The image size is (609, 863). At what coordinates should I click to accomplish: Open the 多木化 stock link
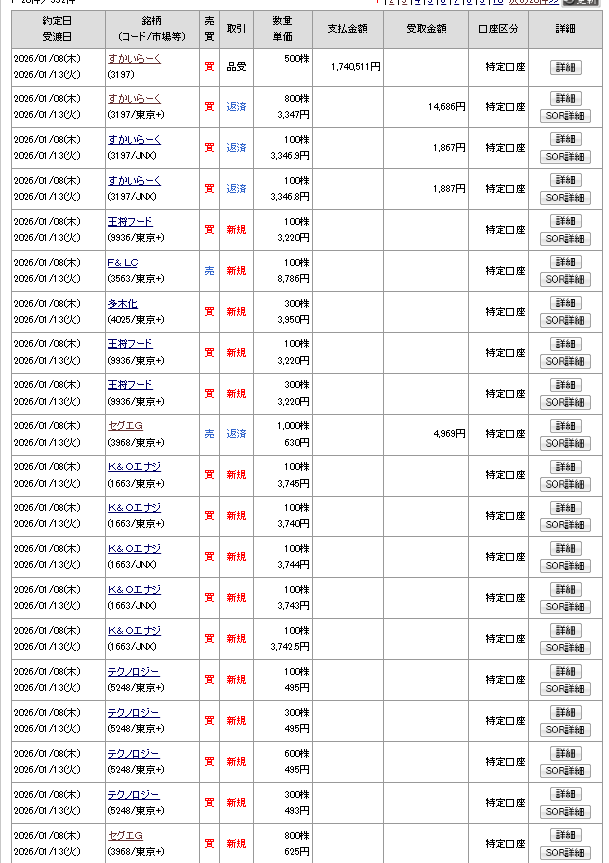pyautogui.click(x=123, y=304)
